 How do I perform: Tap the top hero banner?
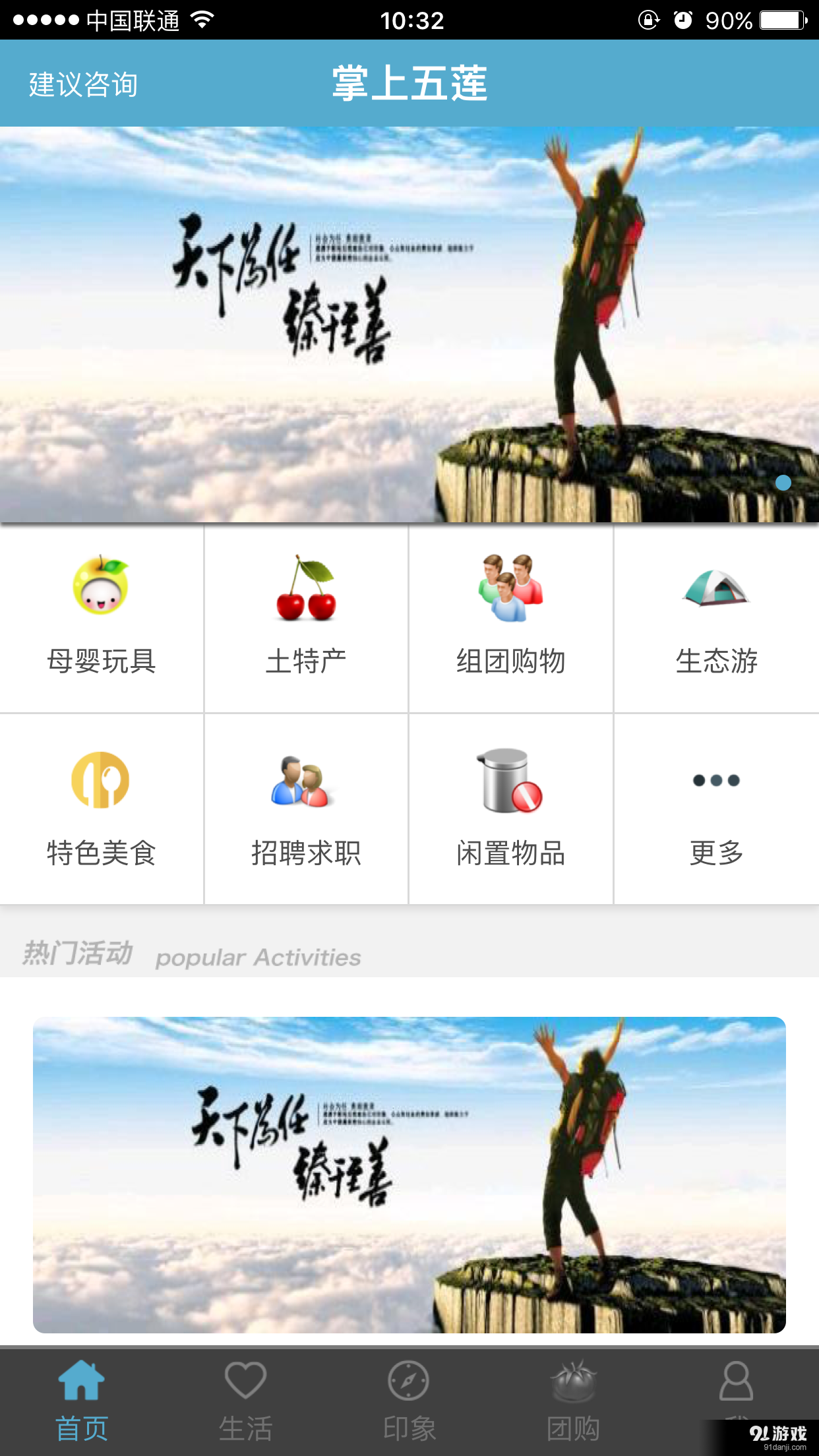pyautogui.click(x=409, y=323)
